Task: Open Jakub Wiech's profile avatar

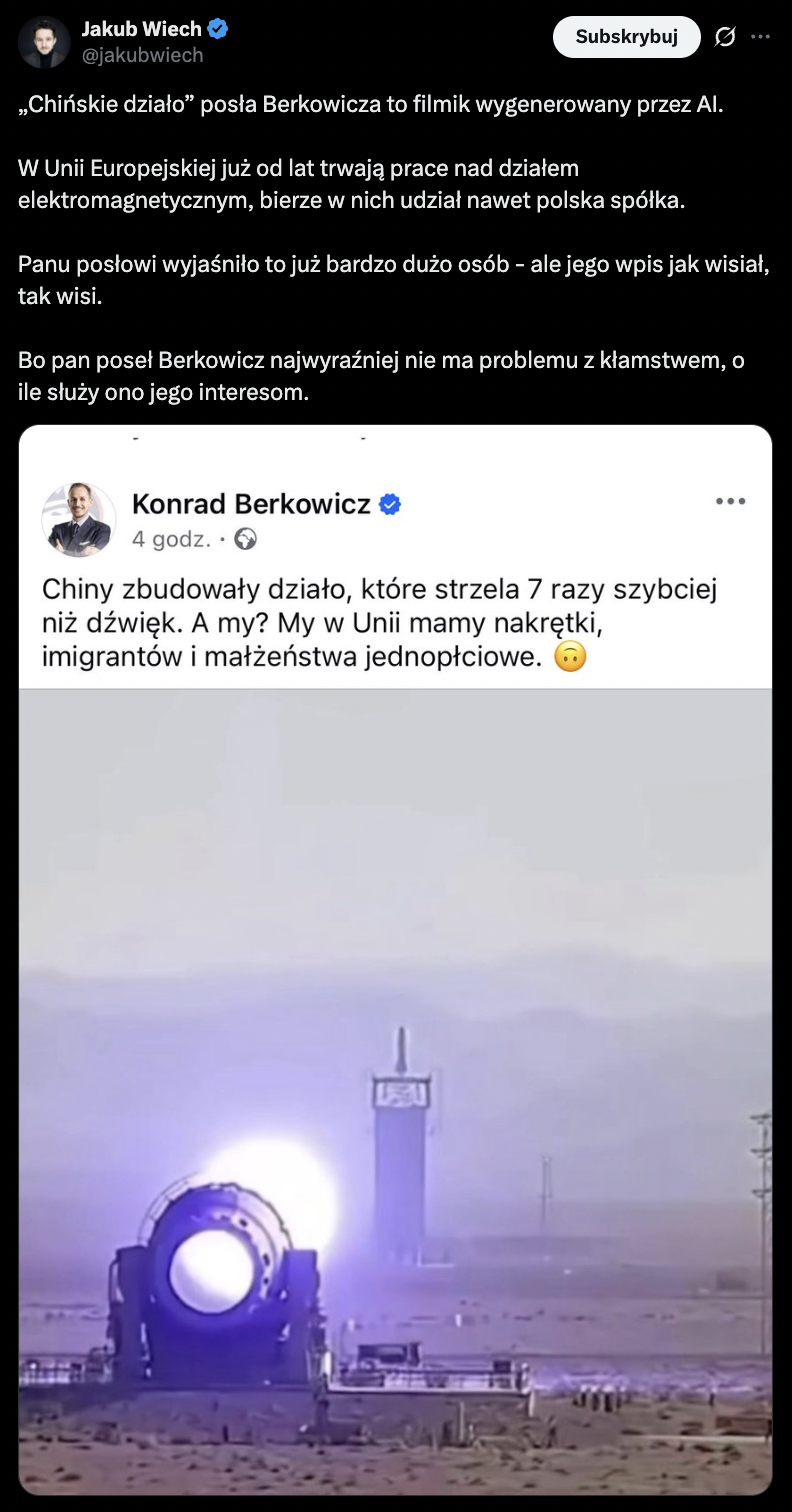Action: tap(44, 42)
